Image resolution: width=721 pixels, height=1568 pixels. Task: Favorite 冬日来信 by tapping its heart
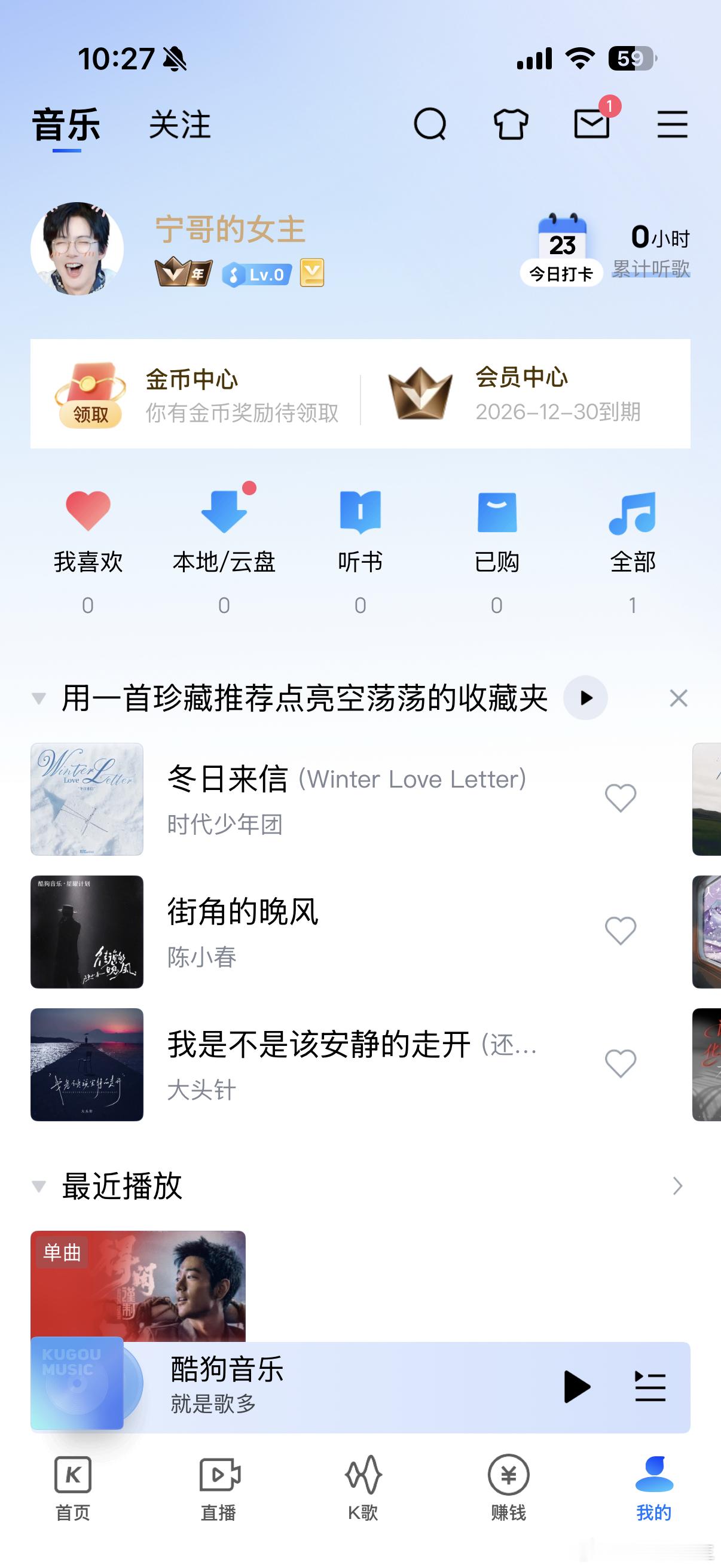tap(621, 798)
